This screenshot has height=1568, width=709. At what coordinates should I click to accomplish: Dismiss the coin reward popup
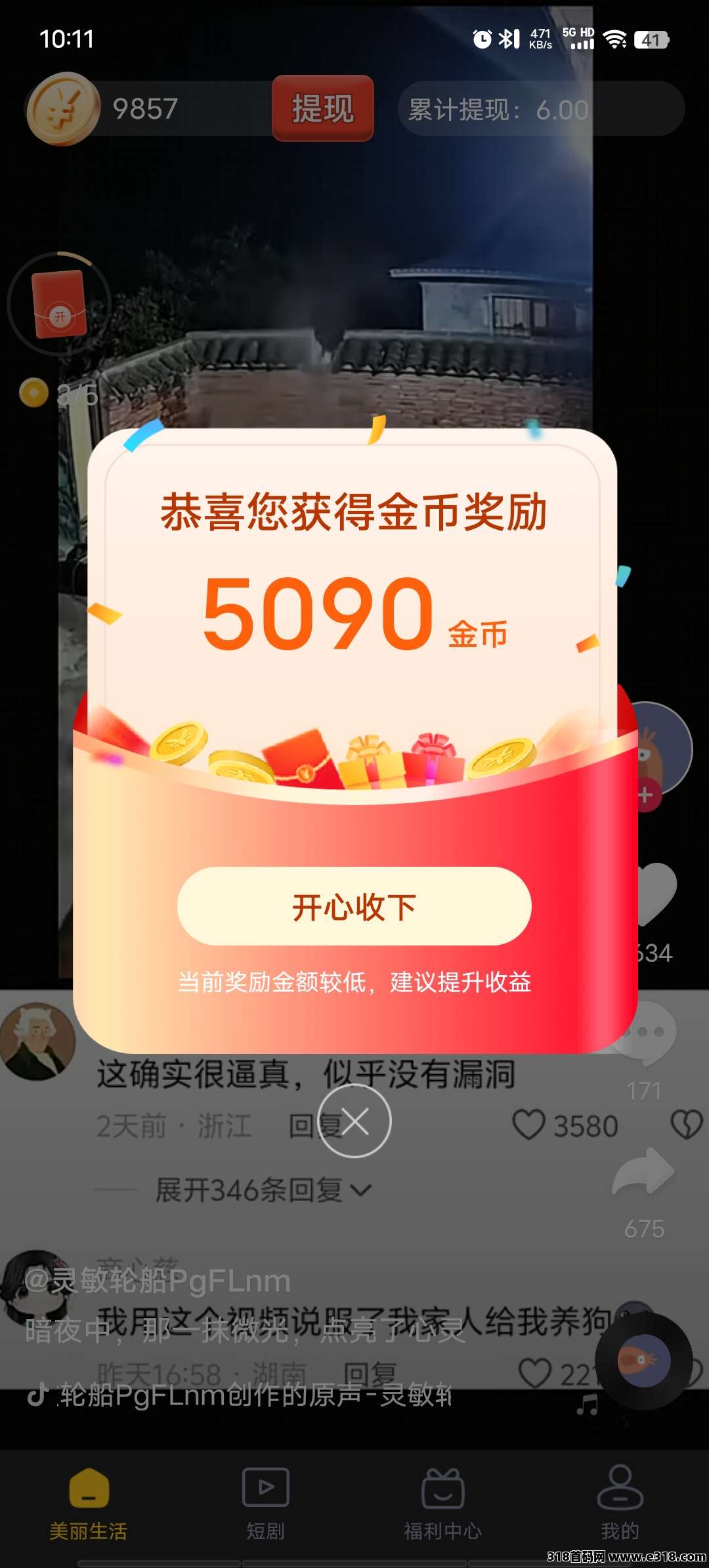point(354,1121)
